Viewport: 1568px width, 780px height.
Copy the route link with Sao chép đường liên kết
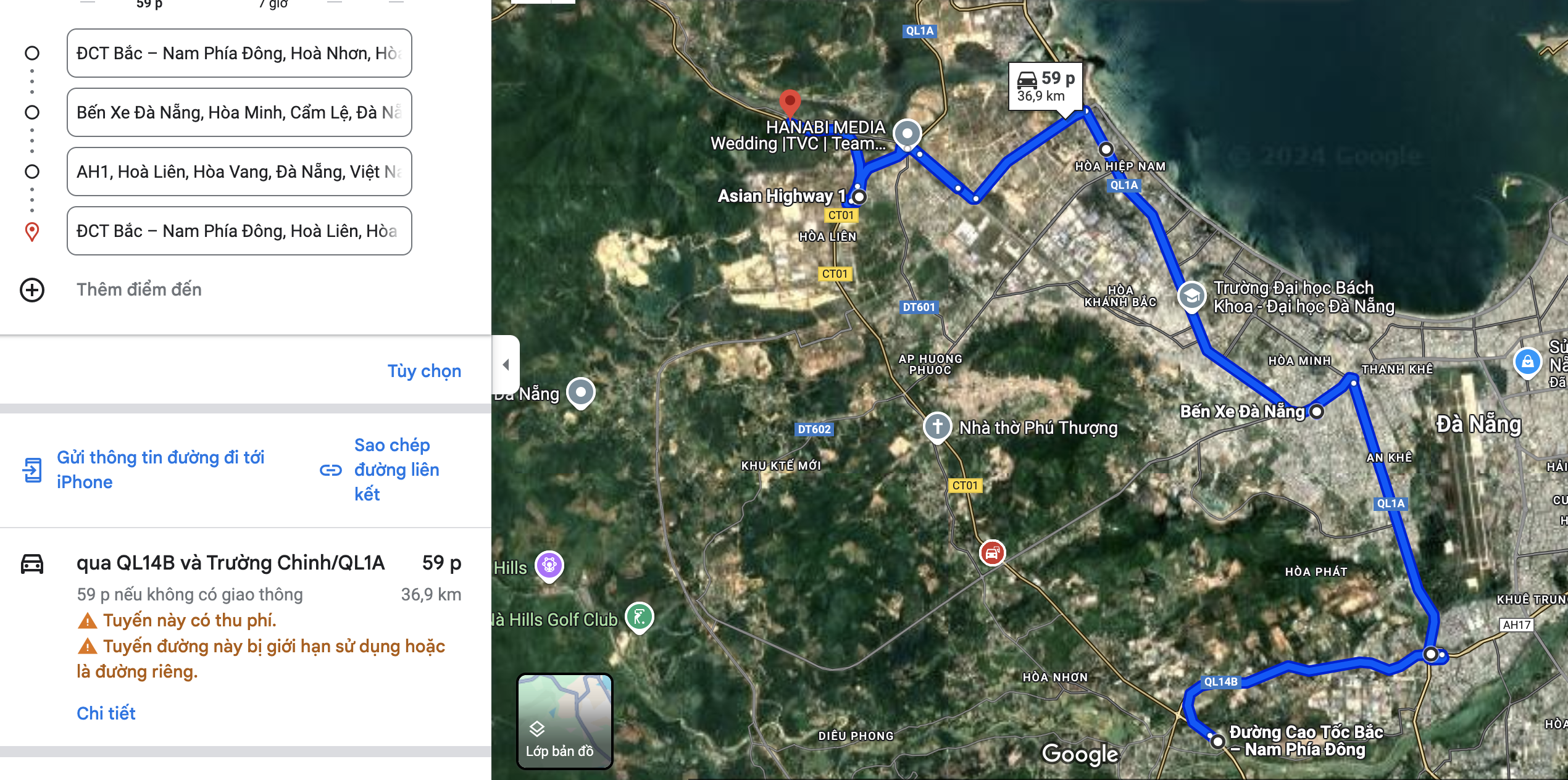396,470
